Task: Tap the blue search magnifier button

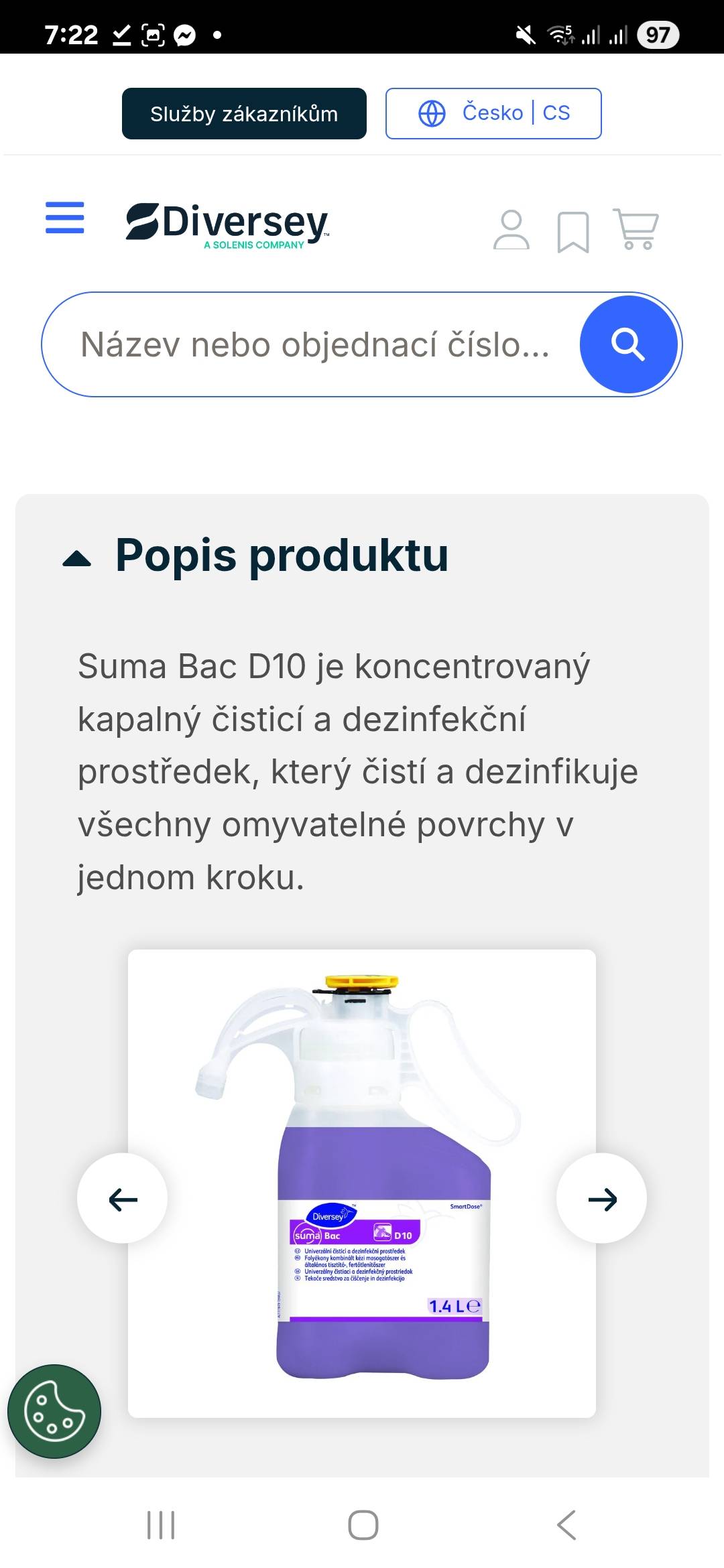Action: [629, 344]
